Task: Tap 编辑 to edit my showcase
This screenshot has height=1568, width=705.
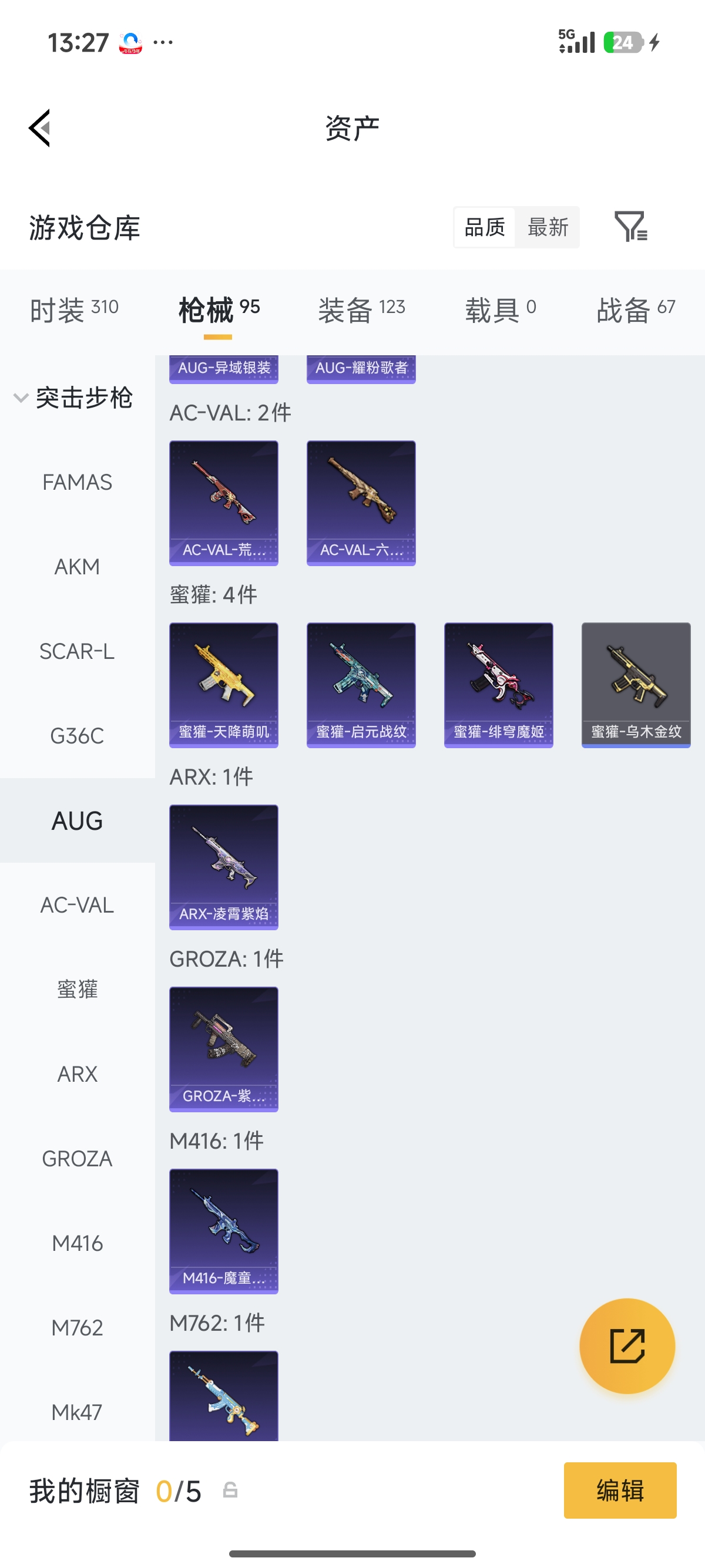Action: coord(620,1490)
